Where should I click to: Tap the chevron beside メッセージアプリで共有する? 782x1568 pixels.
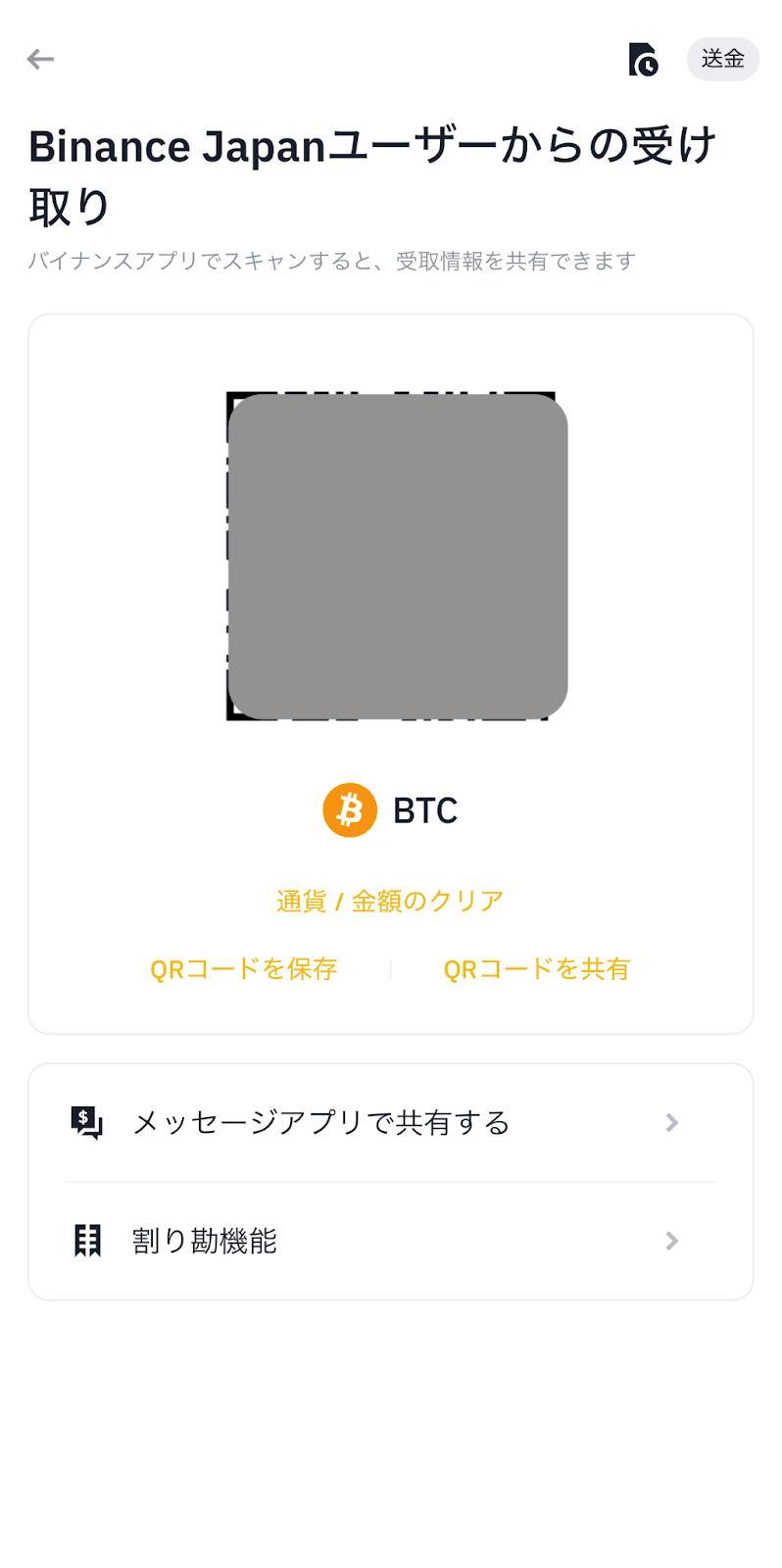pyautogui.click(x=671, y=1122)
